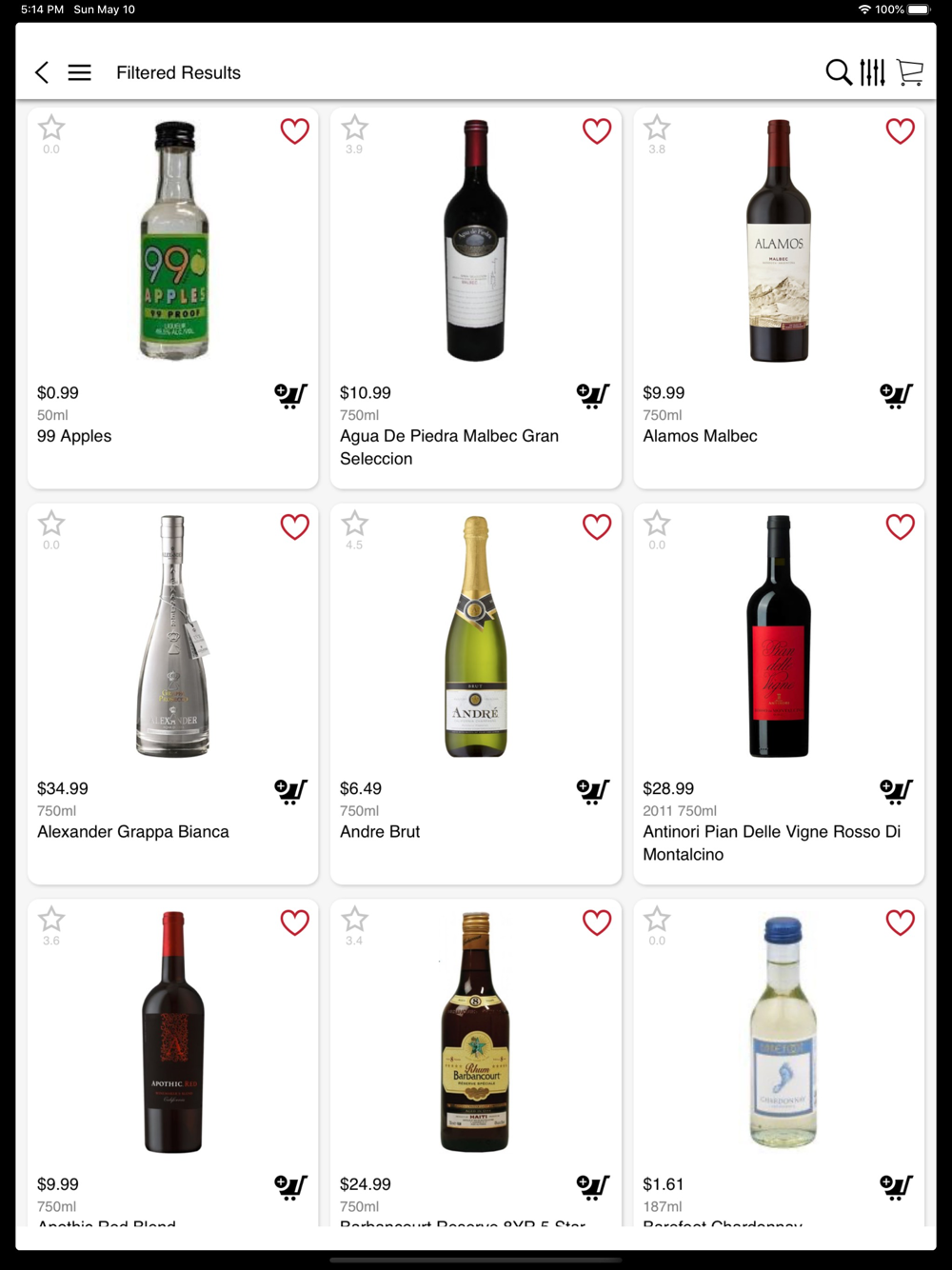Go back from Filtered Results
Viewport: 952px width, 1270px height.
42,72
